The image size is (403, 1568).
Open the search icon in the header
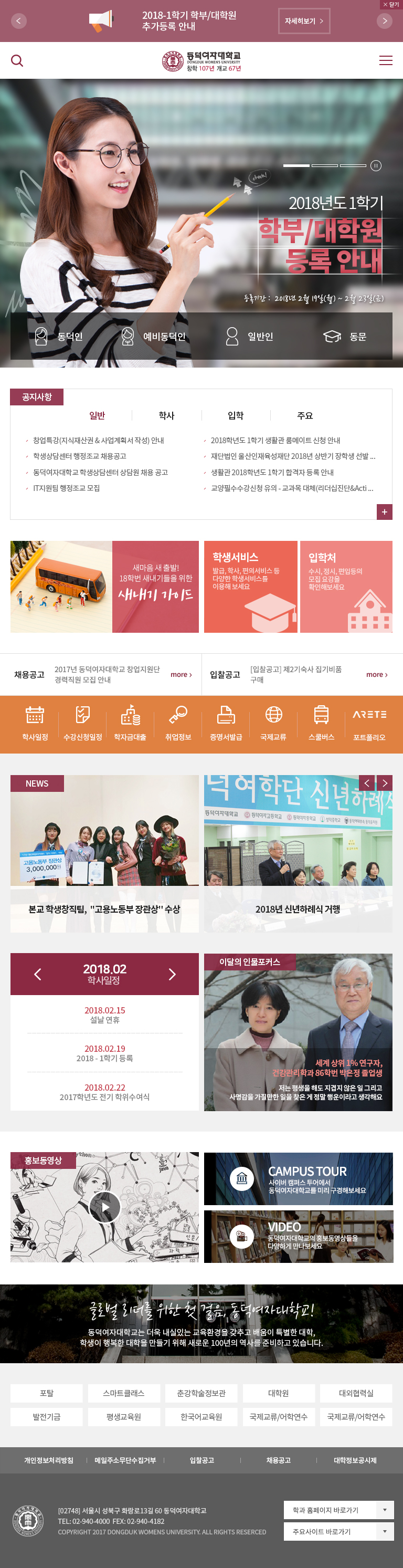click(17, 60)
